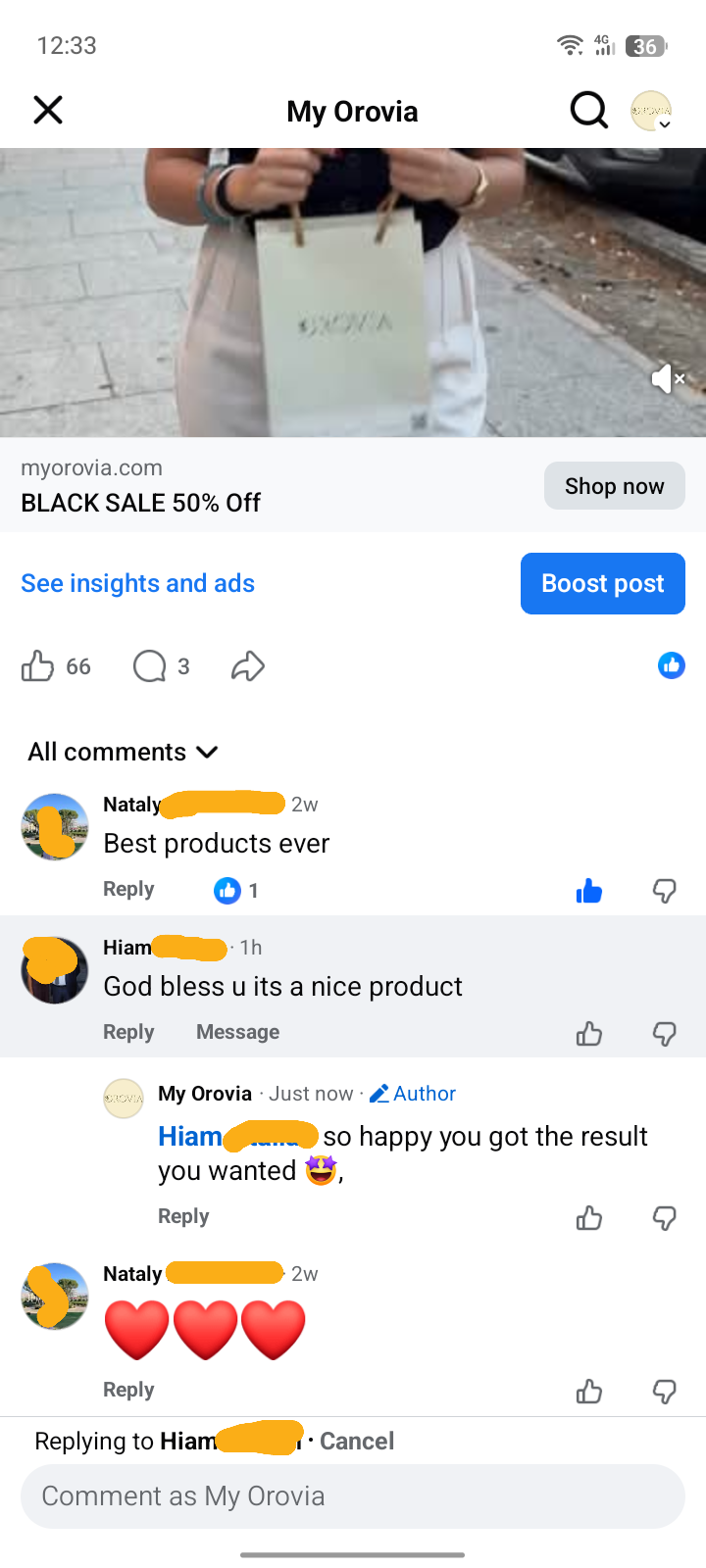Image resolution: width=706 pixels, height=1568 pixels.
Task: Like Hiam's "God bless u" comment
Action: 588,1034
